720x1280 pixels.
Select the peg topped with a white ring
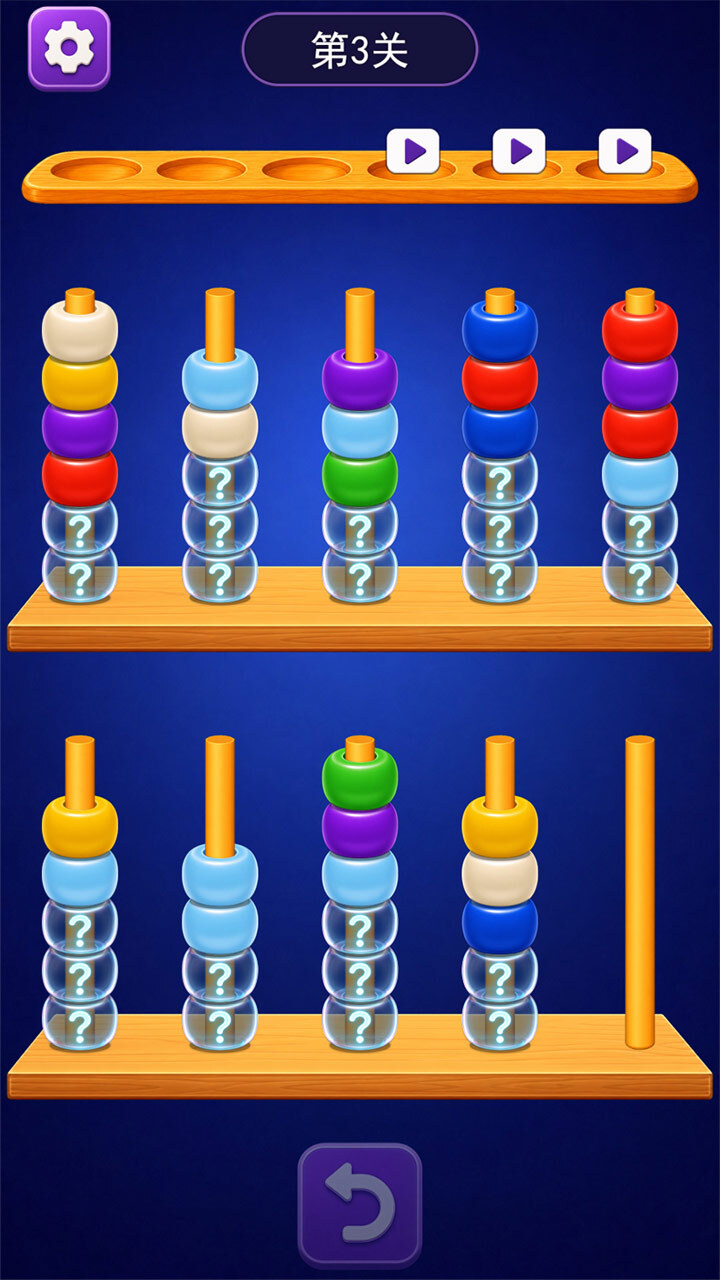(x=80, y=445)
